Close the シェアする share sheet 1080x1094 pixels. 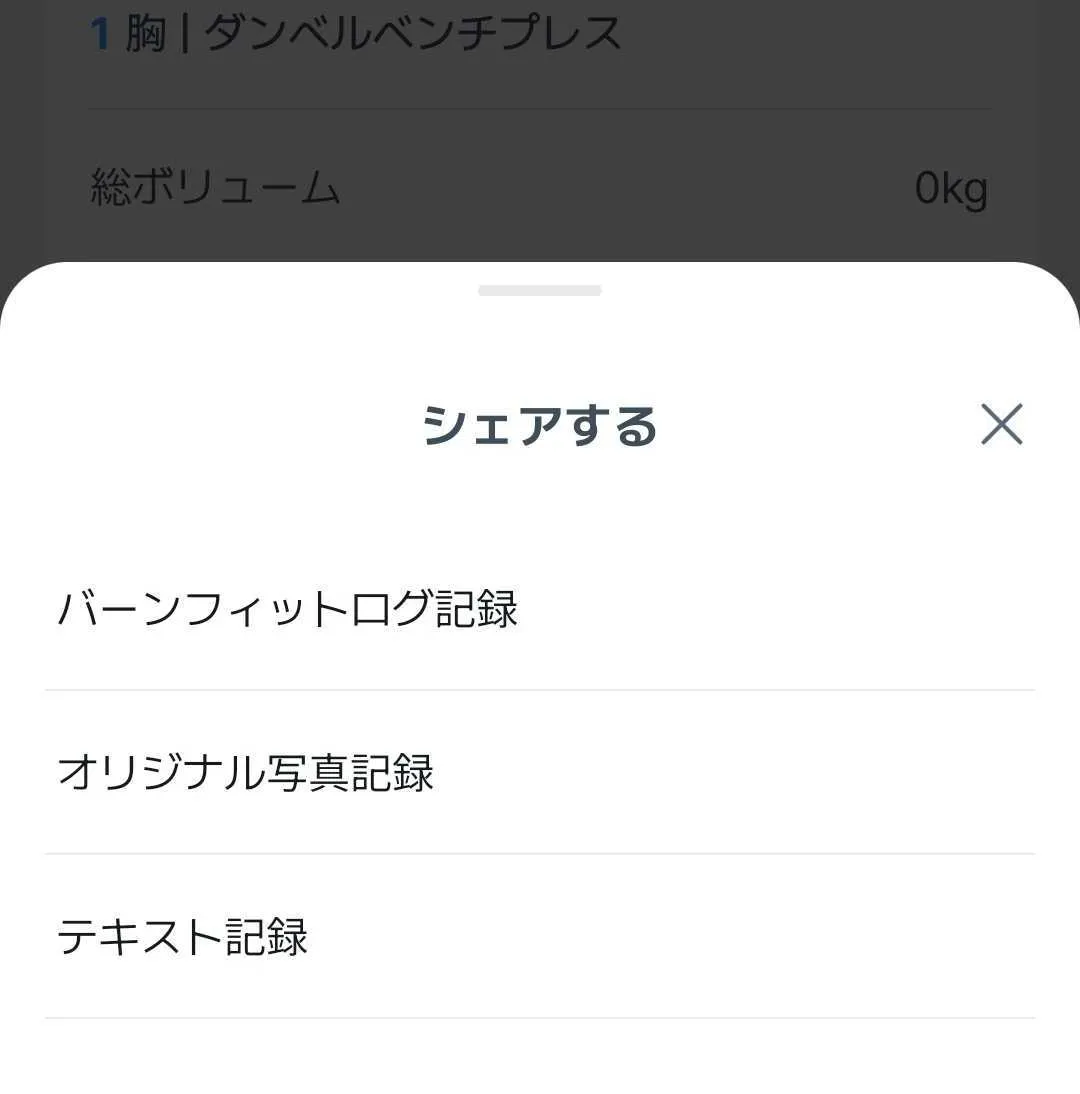[x=1001, y=425]
